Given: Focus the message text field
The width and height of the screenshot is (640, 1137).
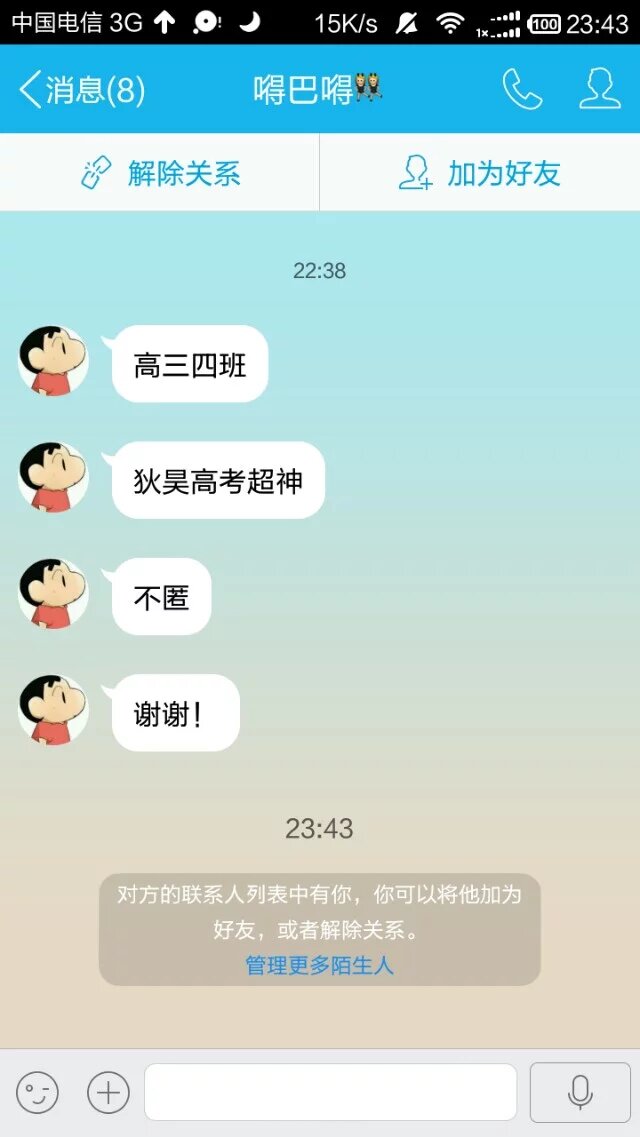Looking at the screenshot, I should (x=330, y=1092).
